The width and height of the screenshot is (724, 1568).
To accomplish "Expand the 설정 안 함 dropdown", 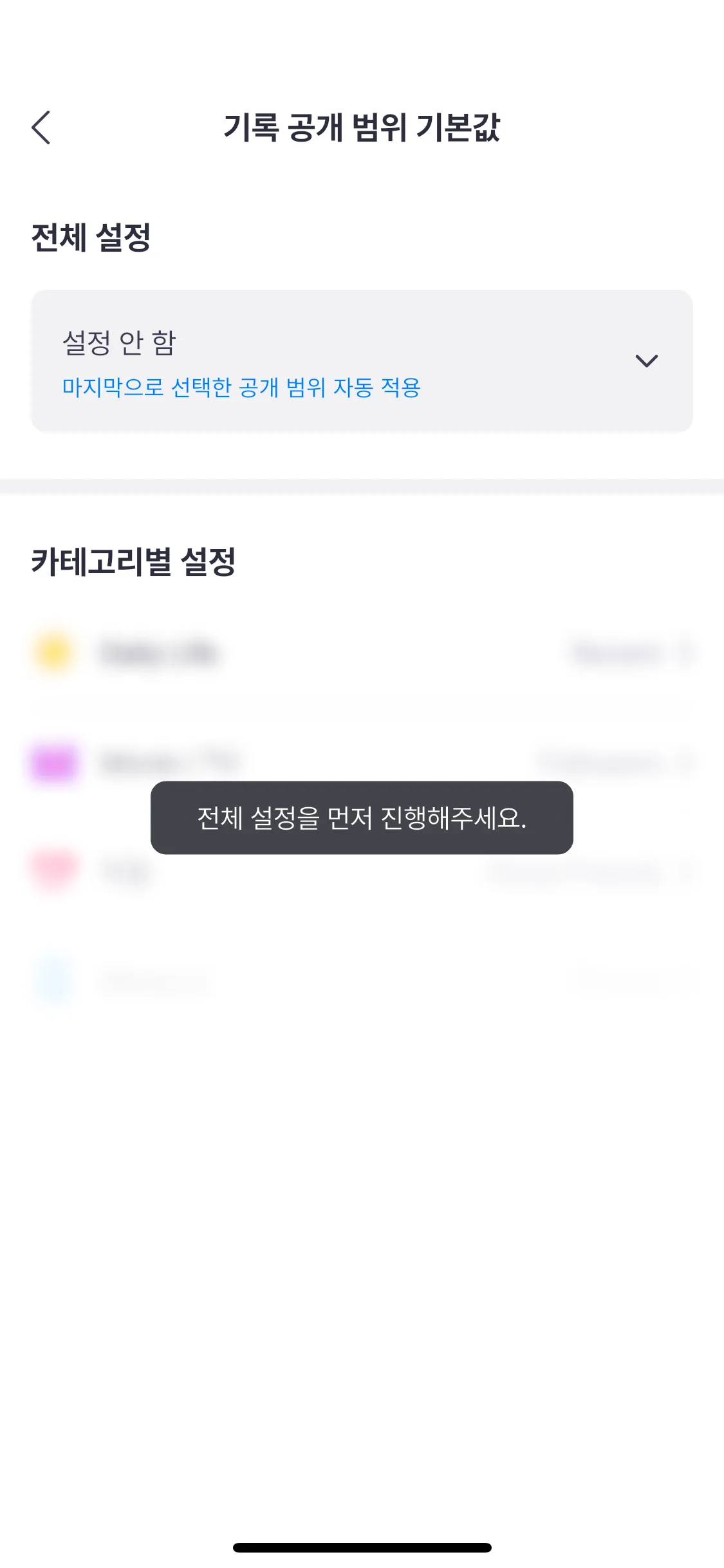I will tap(645, 360).
